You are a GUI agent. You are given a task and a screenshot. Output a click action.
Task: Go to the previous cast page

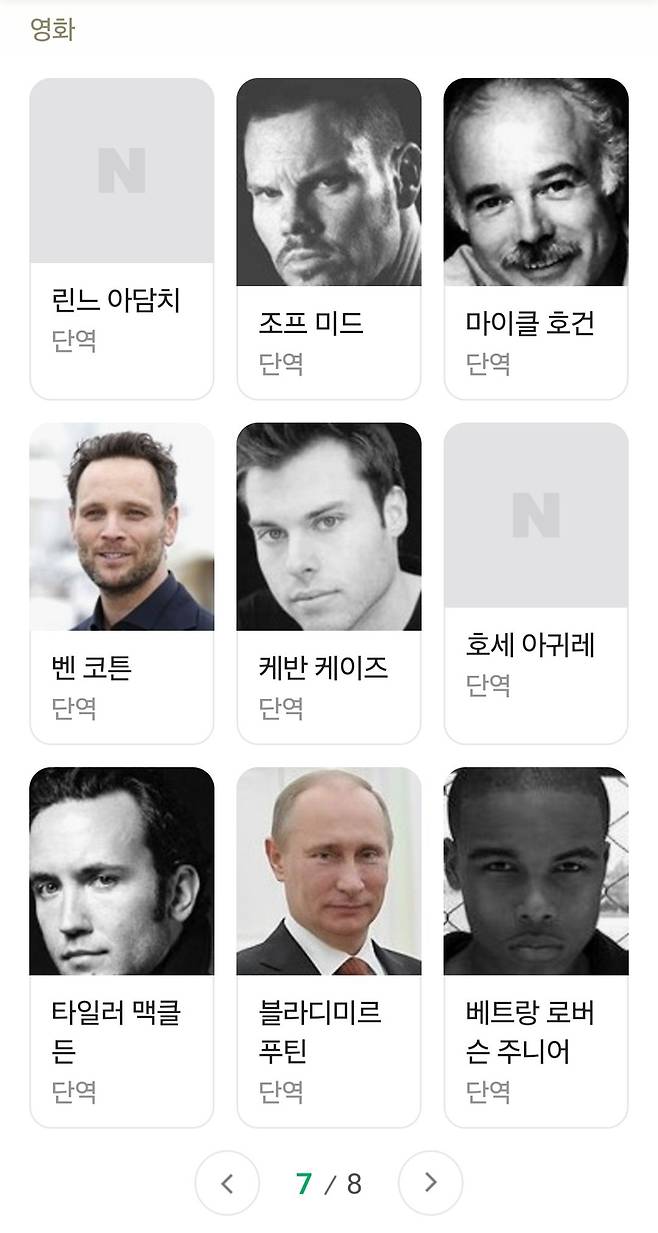coord(227,1183)
